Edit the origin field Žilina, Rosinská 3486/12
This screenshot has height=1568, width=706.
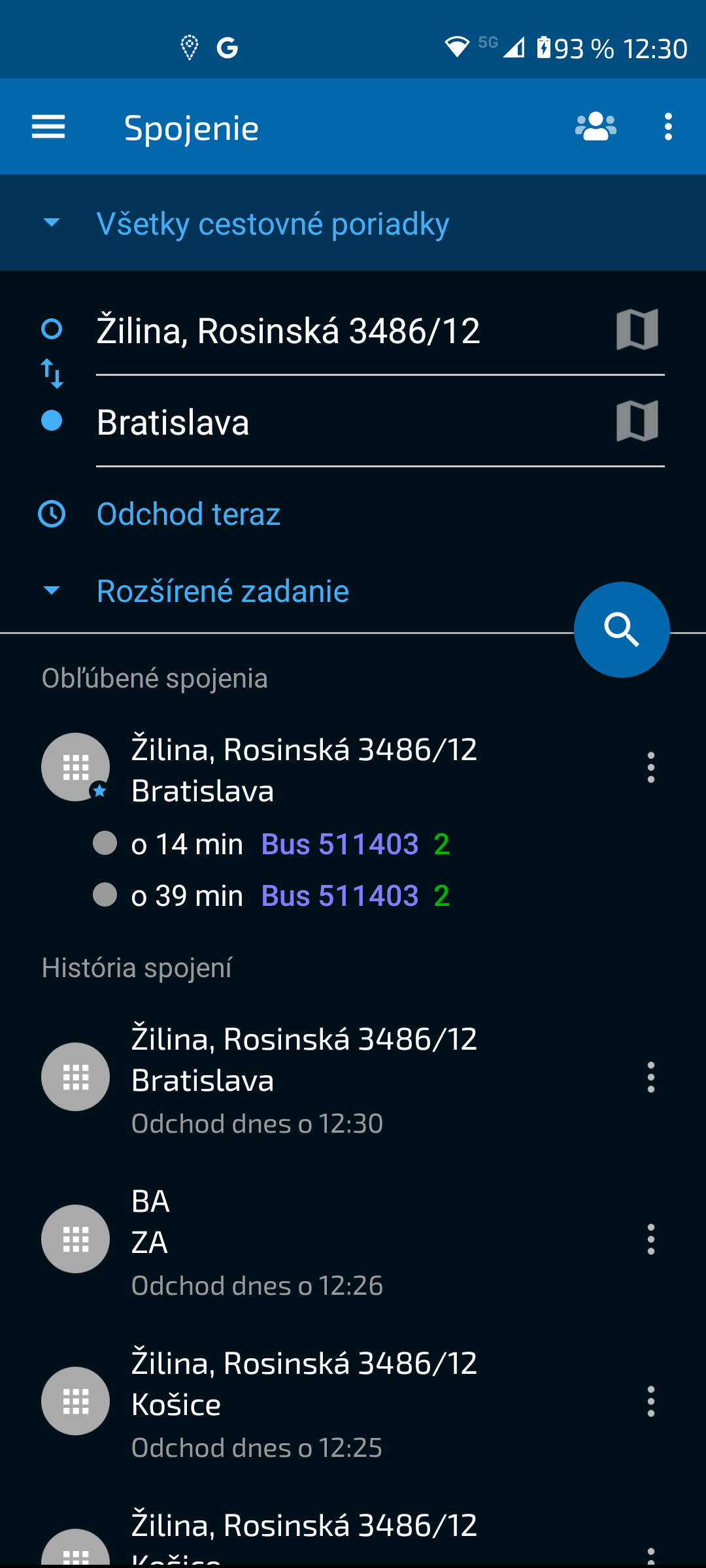346,331
